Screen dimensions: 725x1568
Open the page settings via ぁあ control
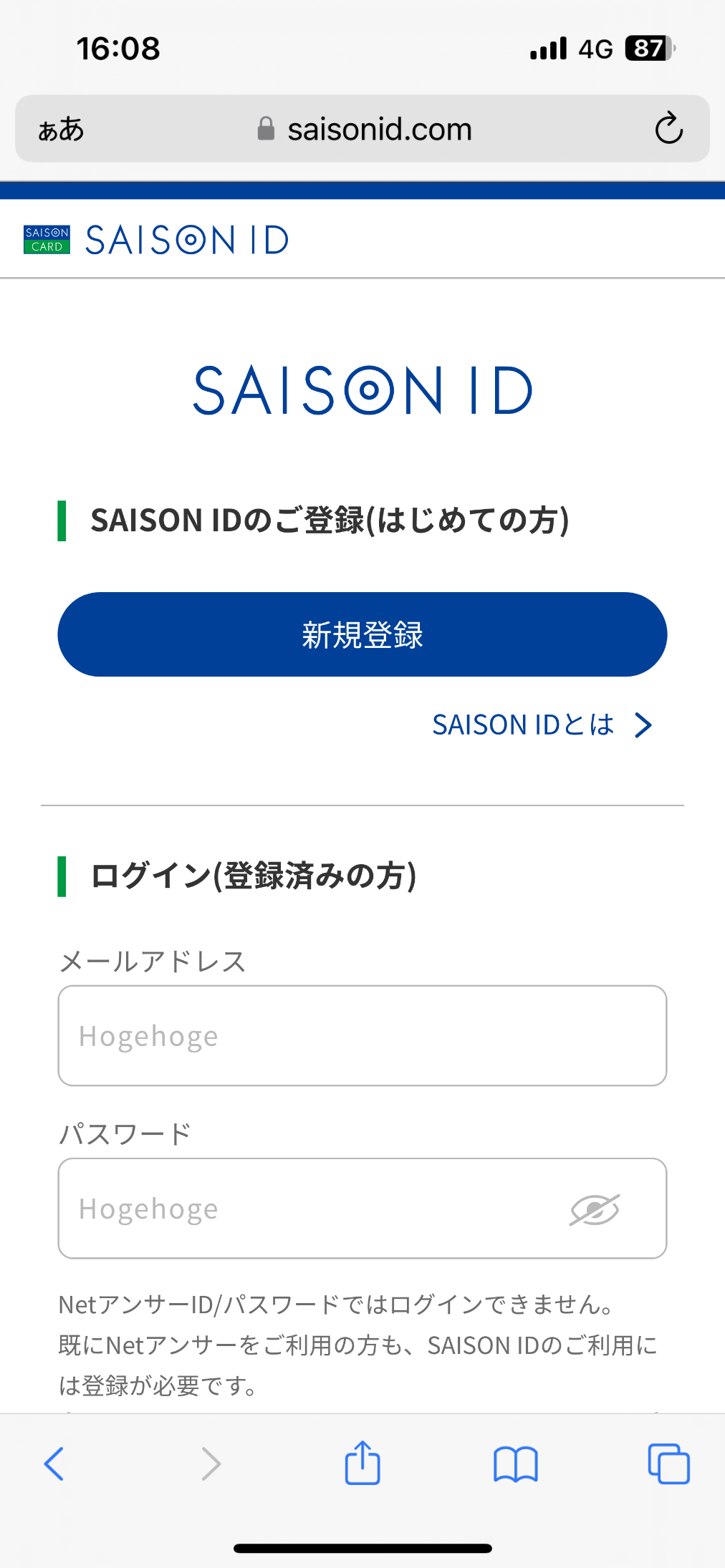pos(62,129)
